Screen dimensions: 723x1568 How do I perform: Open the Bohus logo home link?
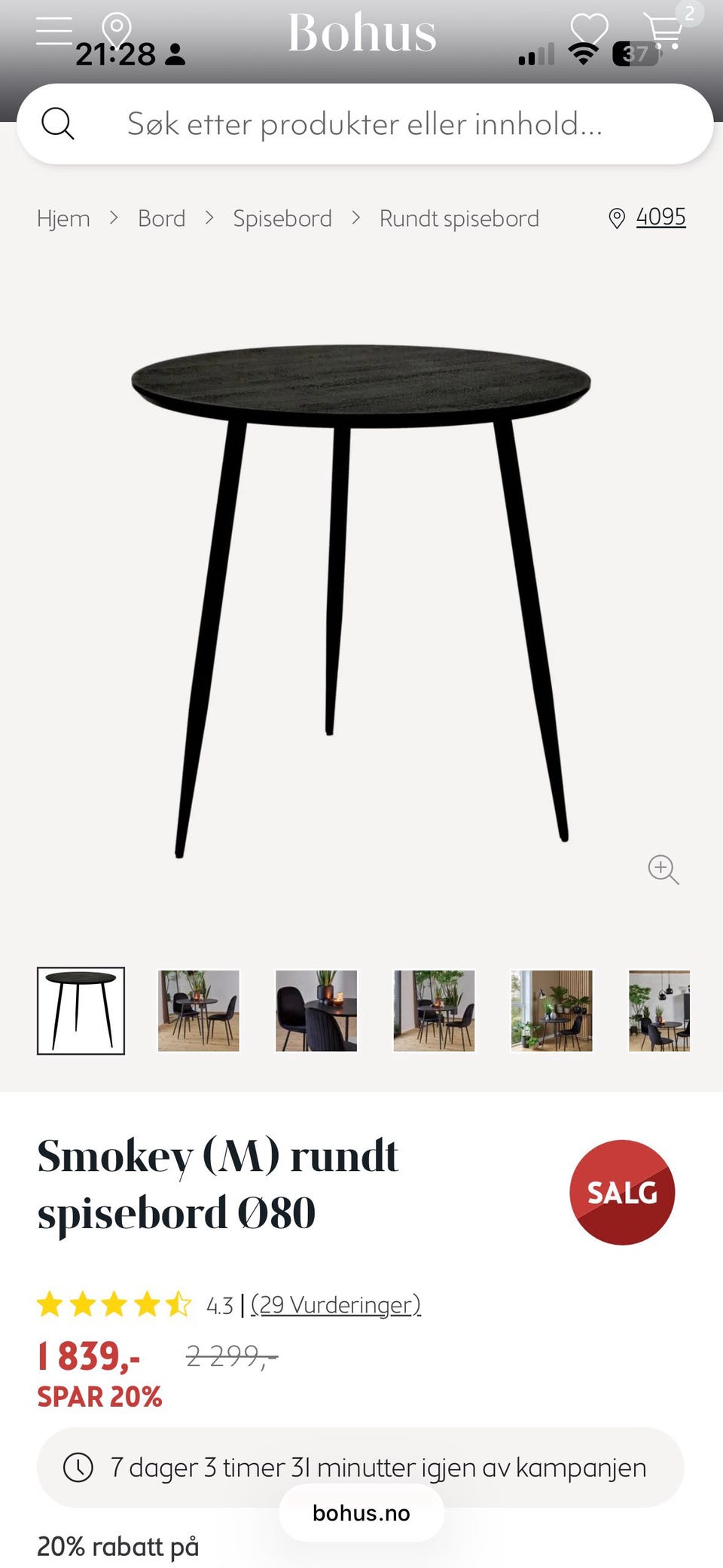tap(361, 33)
